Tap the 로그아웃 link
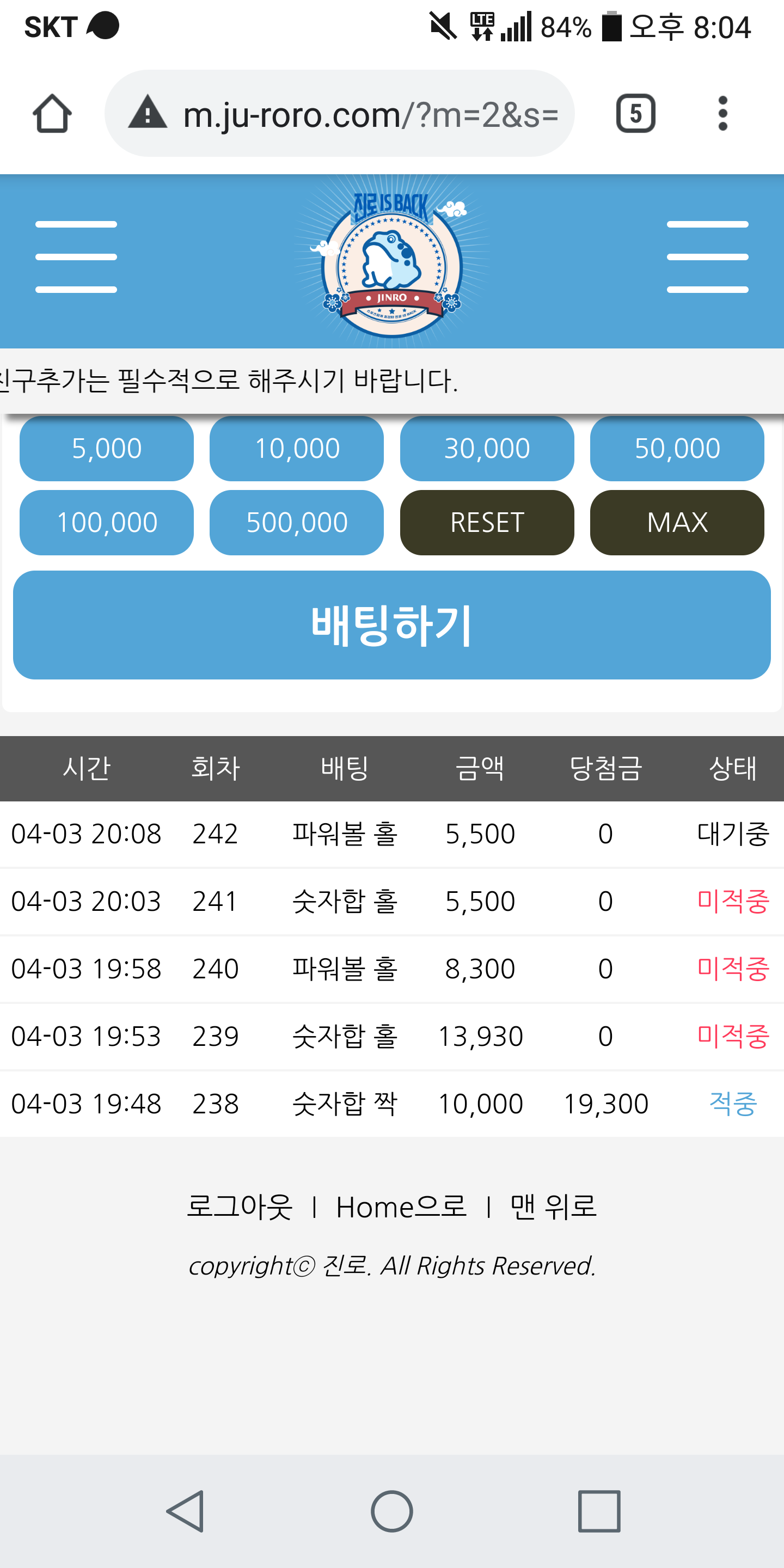This screenshot has width=784, height=1568. [239, 1206]
